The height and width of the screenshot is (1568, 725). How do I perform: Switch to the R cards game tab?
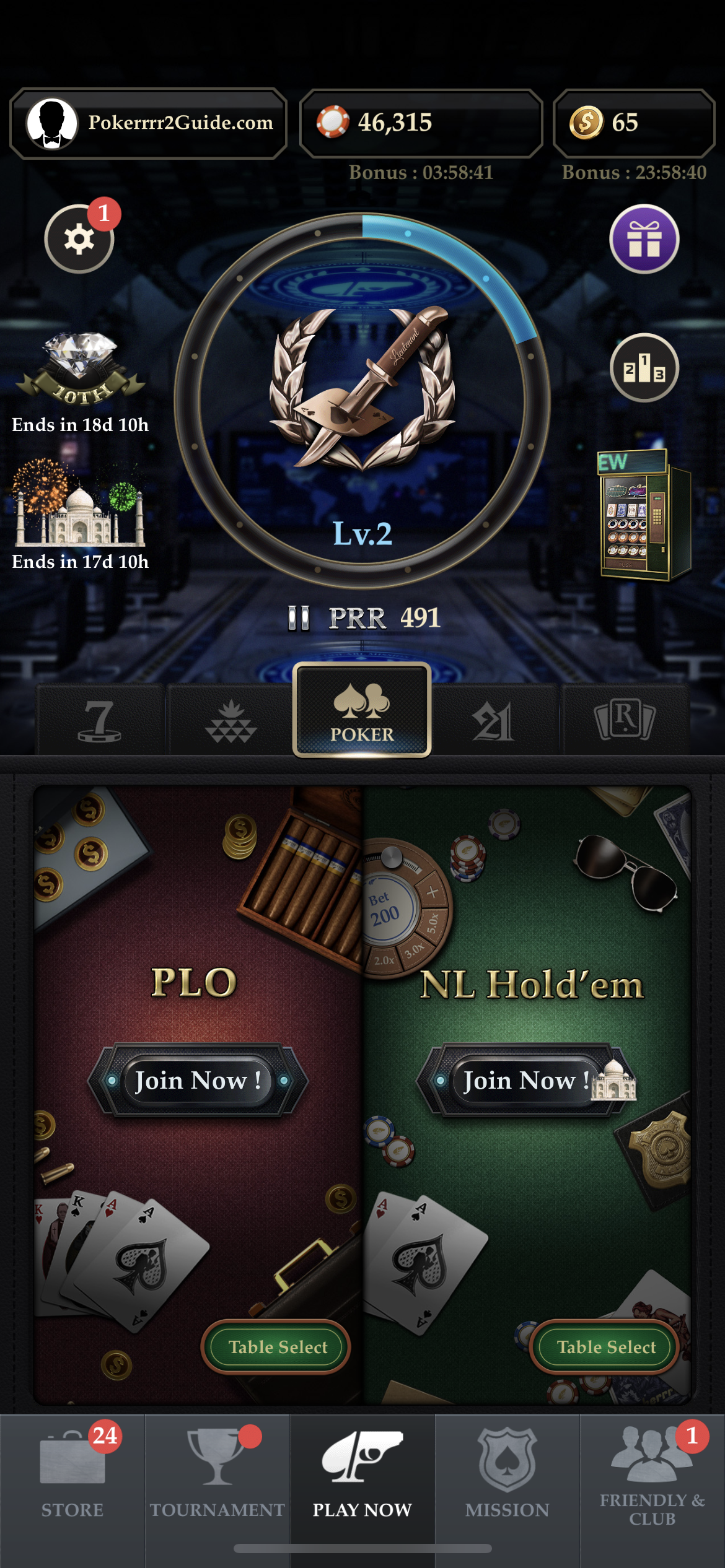click(625, 720)
